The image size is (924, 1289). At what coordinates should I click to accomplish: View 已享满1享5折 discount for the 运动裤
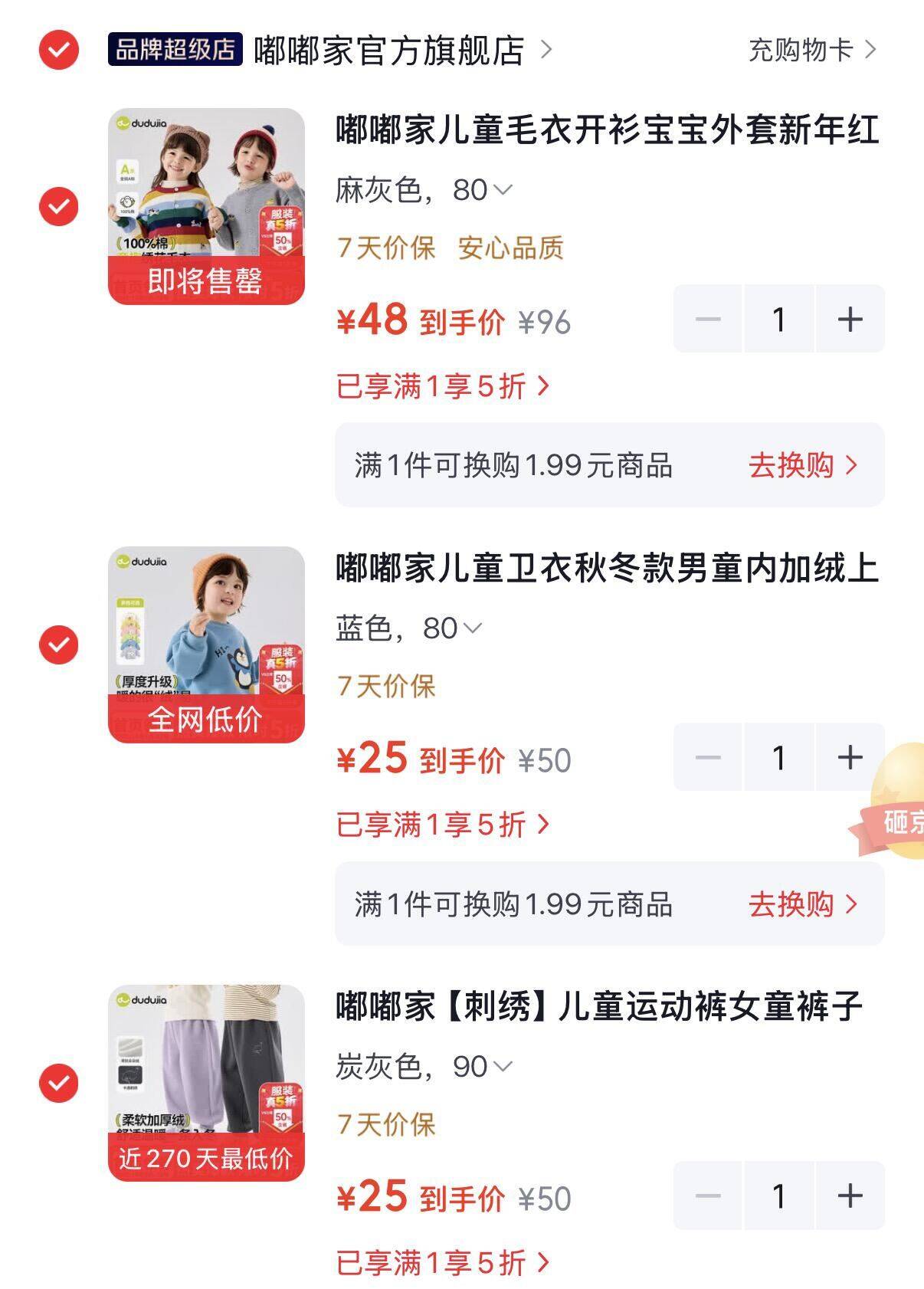pyautogui.click(x=443, y=1263)
